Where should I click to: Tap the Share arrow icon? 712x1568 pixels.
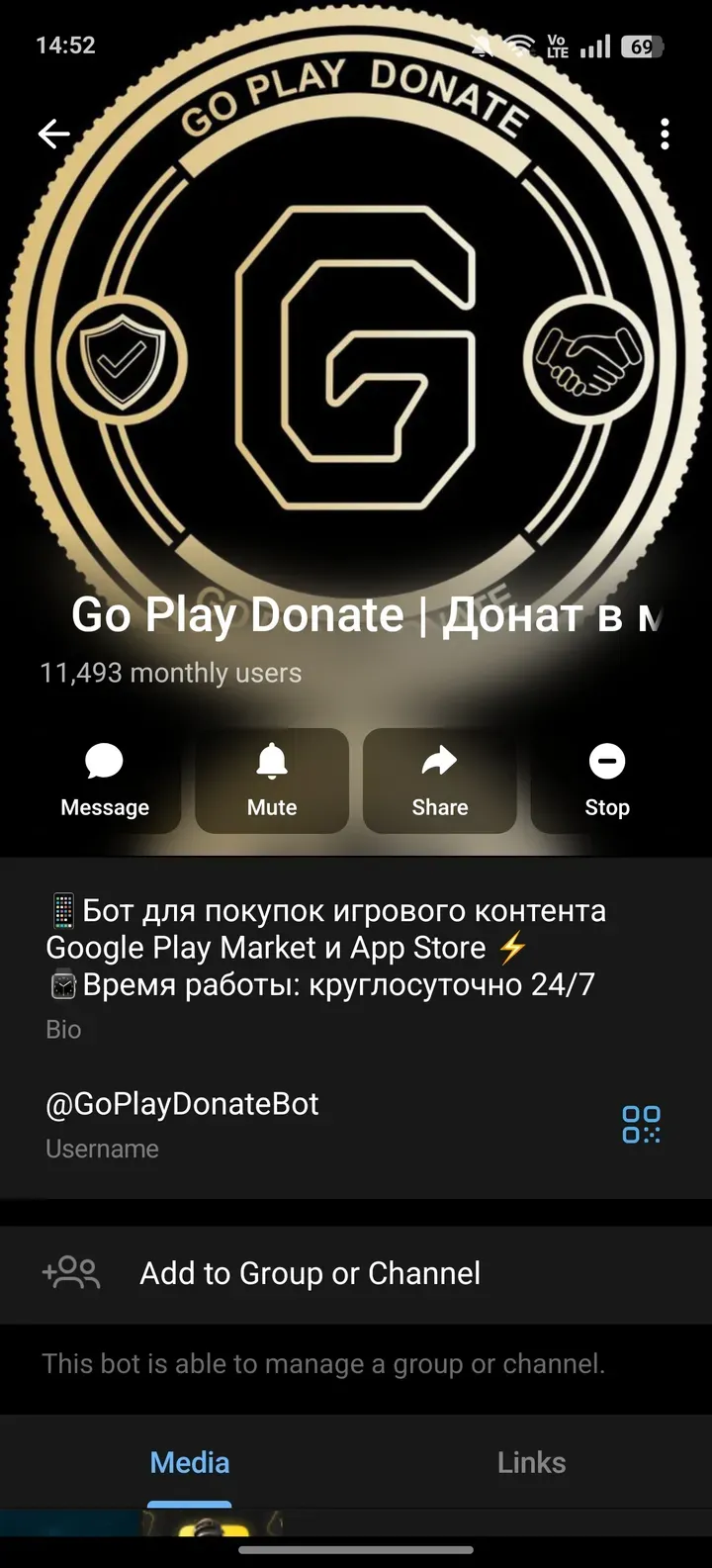coord(439,762)
